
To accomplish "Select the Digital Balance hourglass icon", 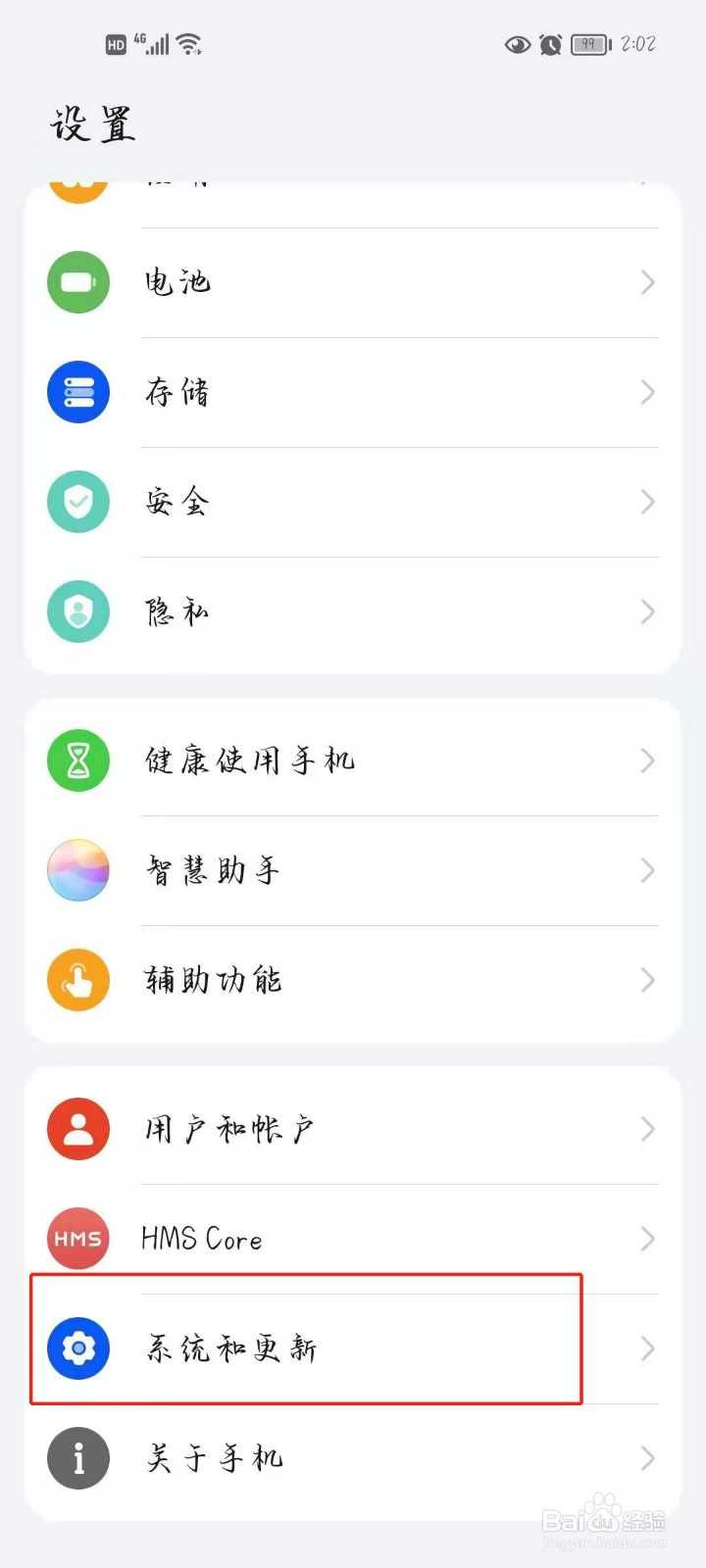I will [x=77, y=760].
